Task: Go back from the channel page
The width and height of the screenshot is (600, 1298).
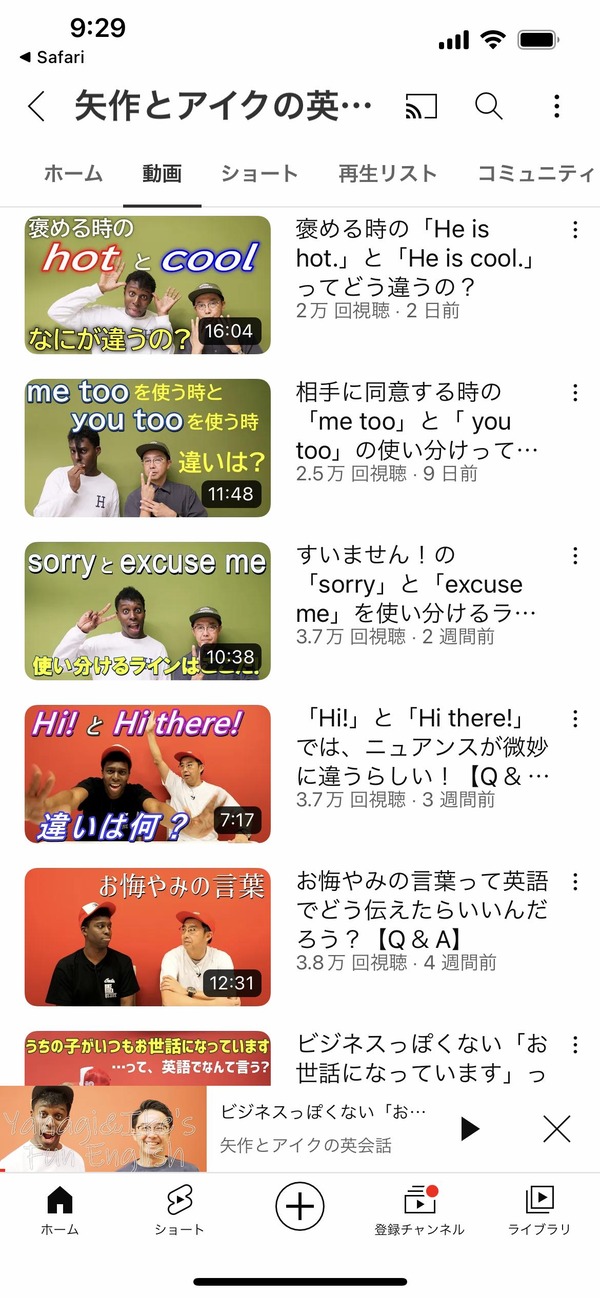Action: click(x=36, y=107)
